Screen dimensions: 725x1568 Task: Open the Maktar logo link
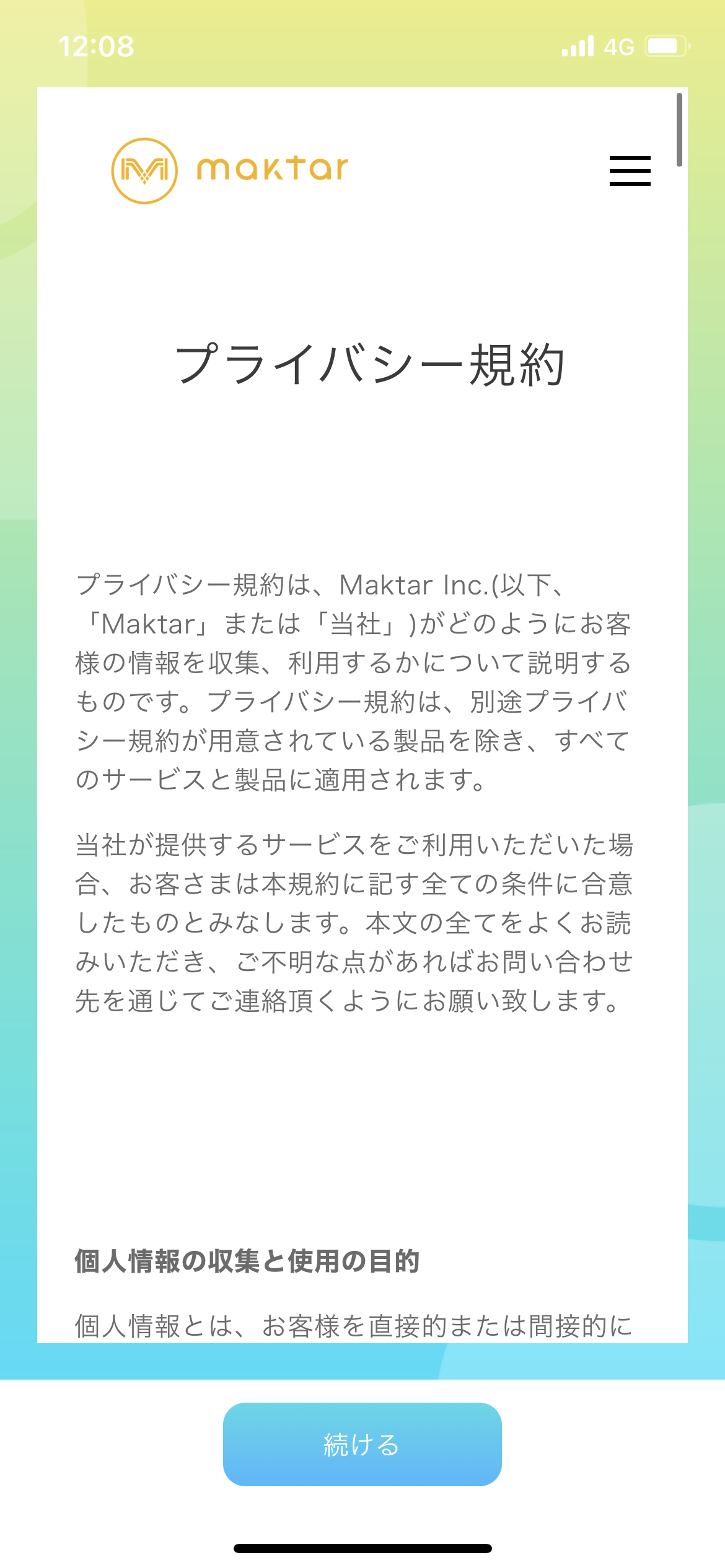click(230, 170)
